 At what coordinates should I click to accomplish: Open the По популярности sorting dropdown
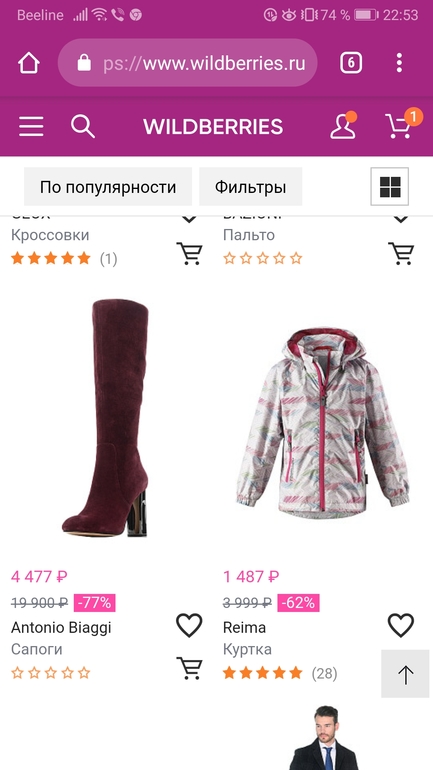click(108, 187)
